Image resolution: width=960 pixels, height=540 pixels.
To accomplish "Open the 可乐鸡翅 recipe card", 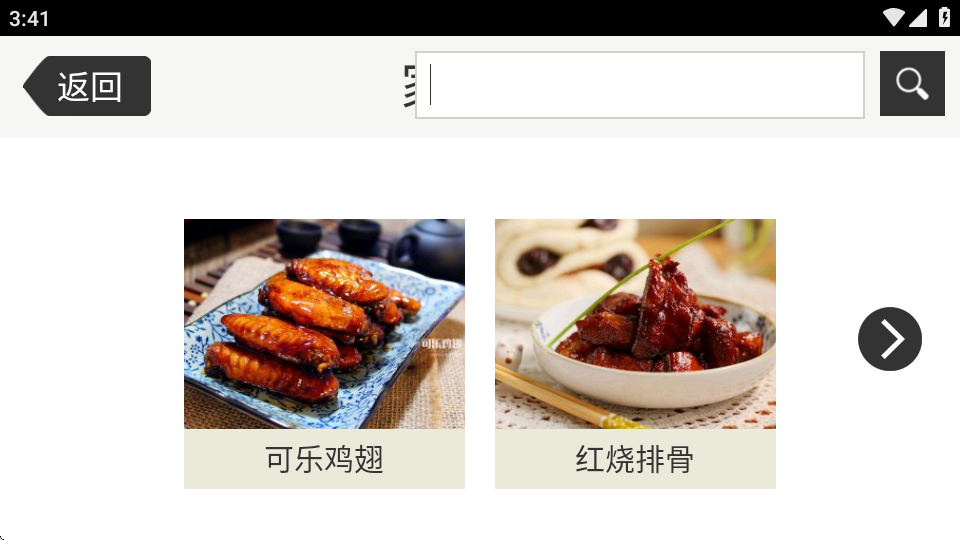I will click(324, 353).
